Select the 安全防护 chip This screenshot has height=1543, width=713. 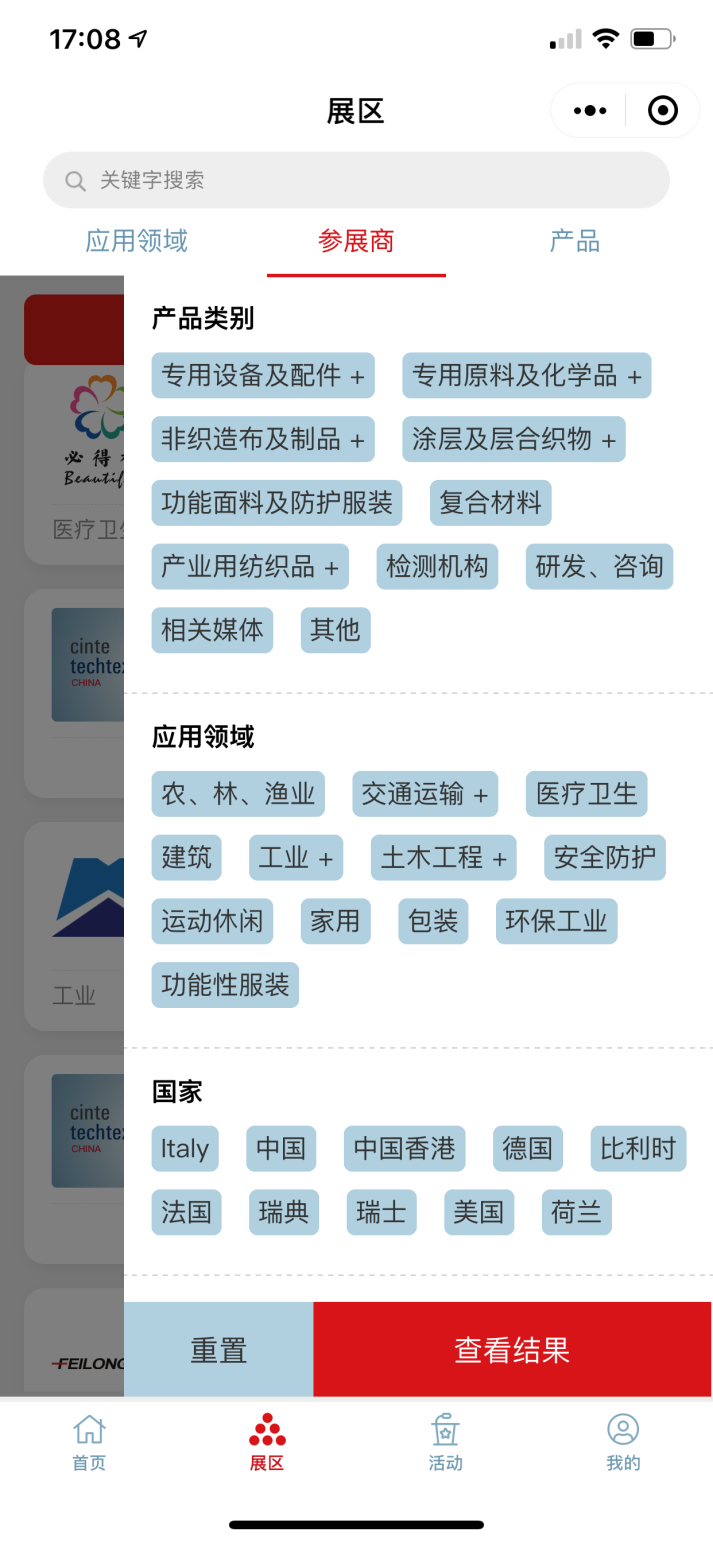604,858
